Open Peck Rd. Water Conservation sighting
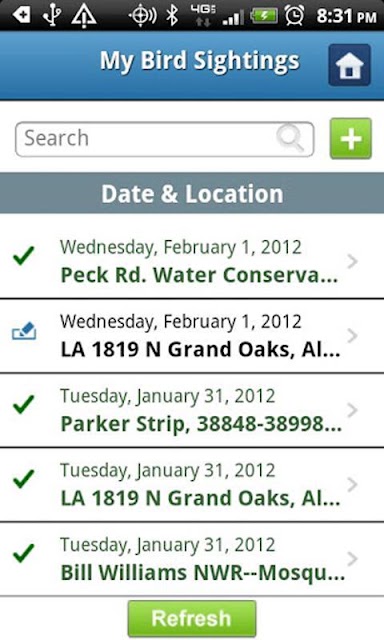Image resolution: width=384 pixels, height=640 pixels. point(192,261)
